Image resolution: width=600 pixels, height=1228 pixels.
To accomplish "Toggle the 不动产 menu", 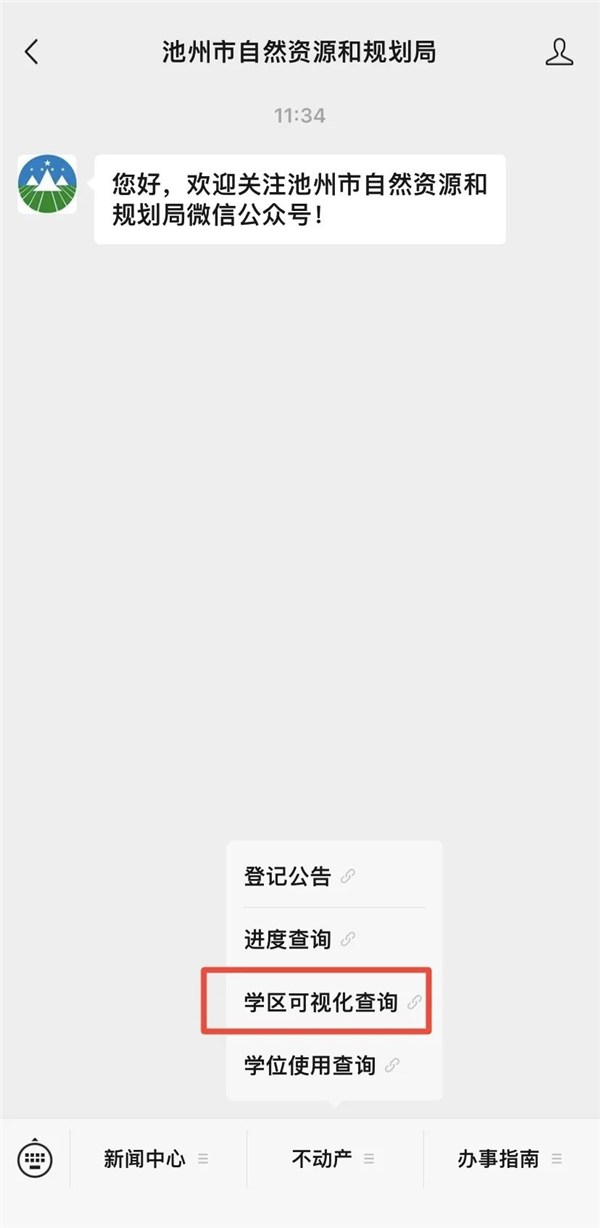I will coord(335,1159).
